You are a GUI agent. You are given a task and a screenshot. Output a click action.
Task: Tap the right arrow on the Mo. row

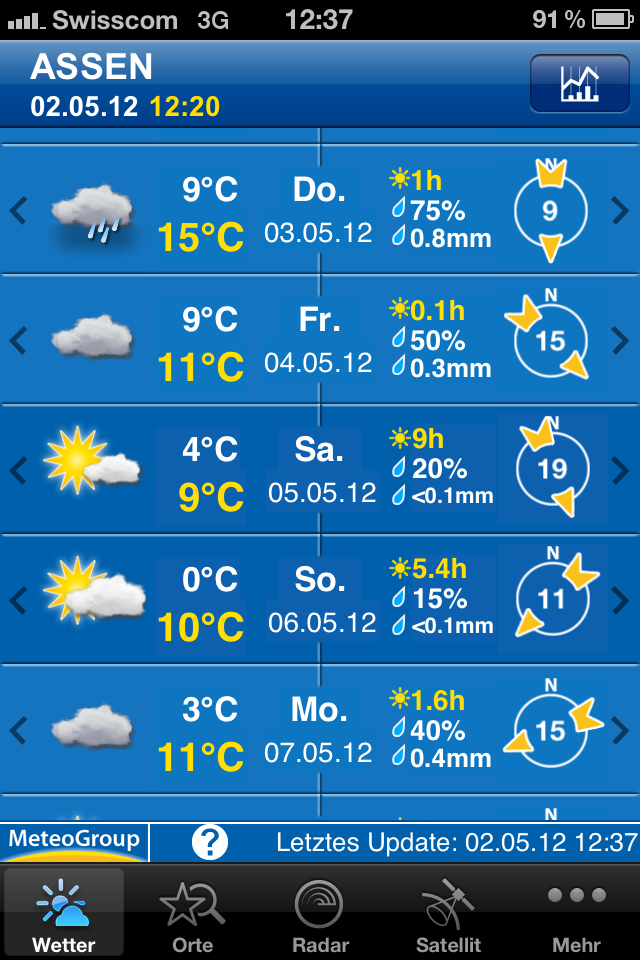(620, 730)
